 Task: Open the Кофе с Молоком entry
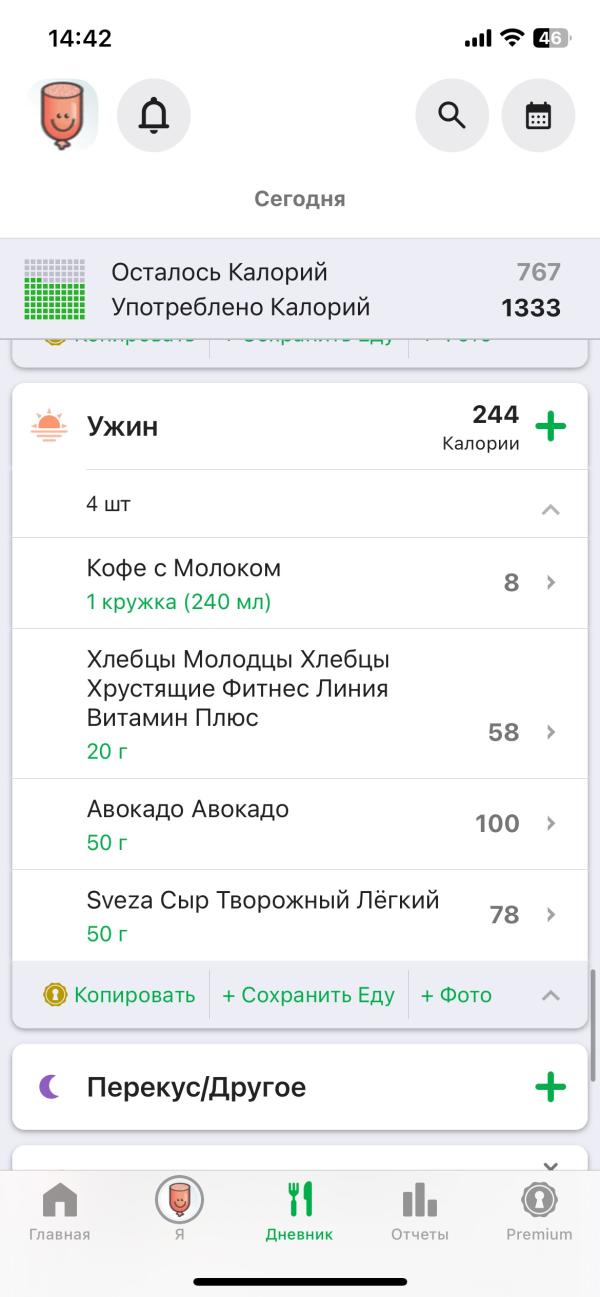click(x=300, y=583)
